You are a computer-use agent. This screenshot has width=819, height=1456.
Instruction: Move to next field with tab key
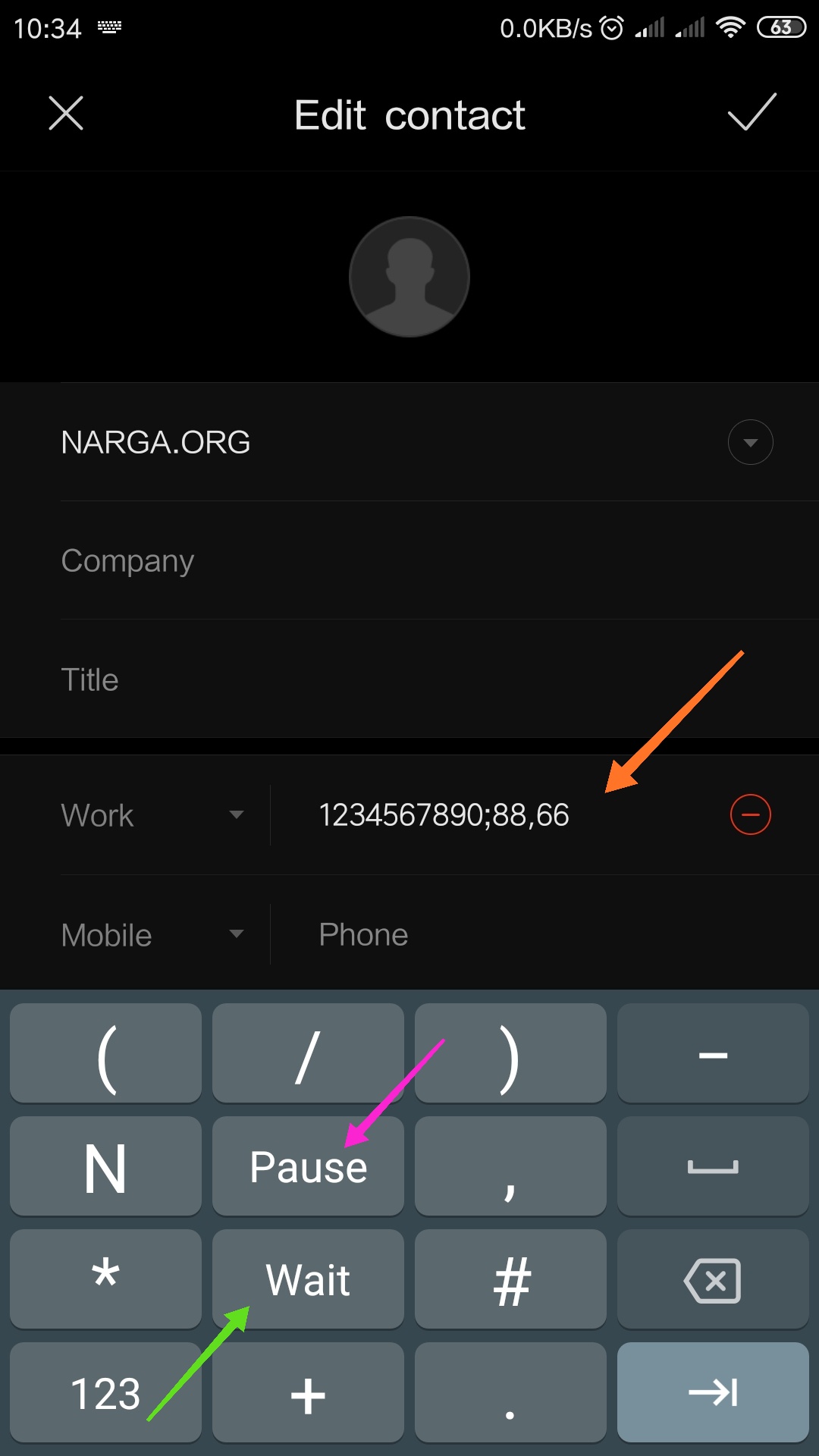(x=713, y=1393)
